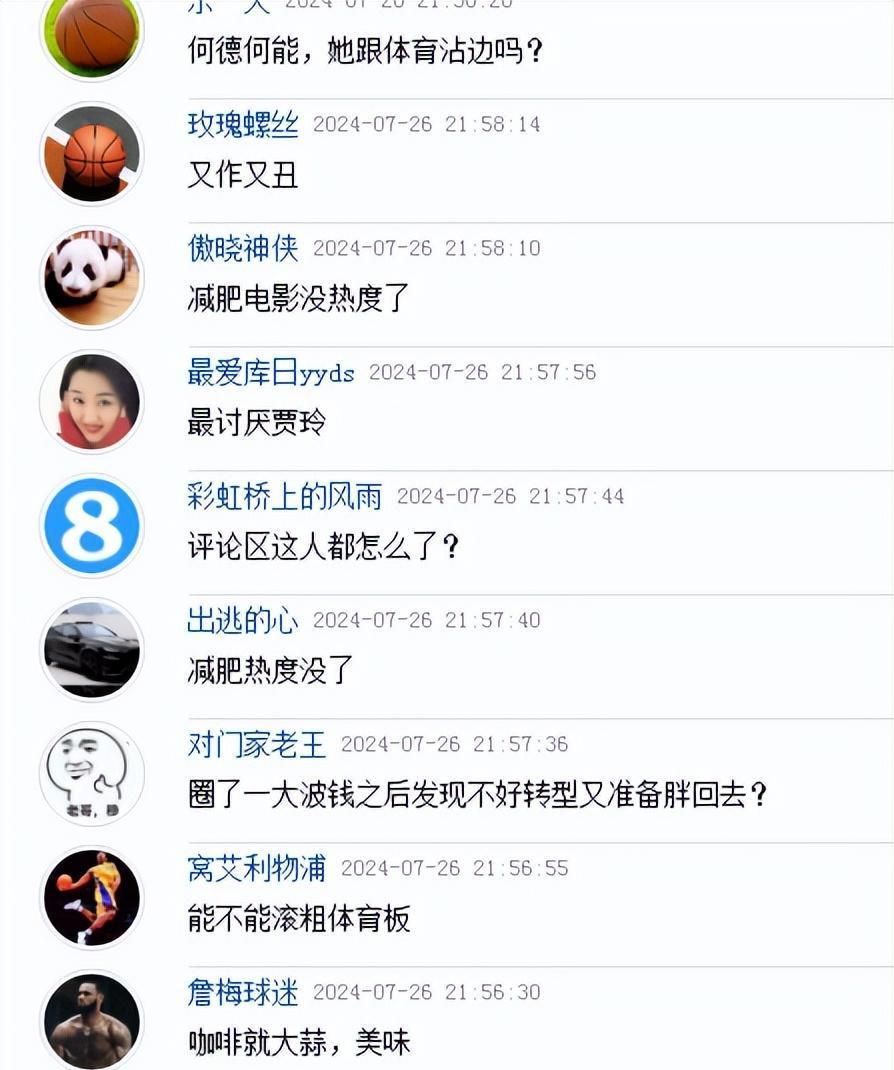This screenshot has height=1070, width=894.
Task: Visit 最爱库日yyds's profile page
Action: point(271,372)
